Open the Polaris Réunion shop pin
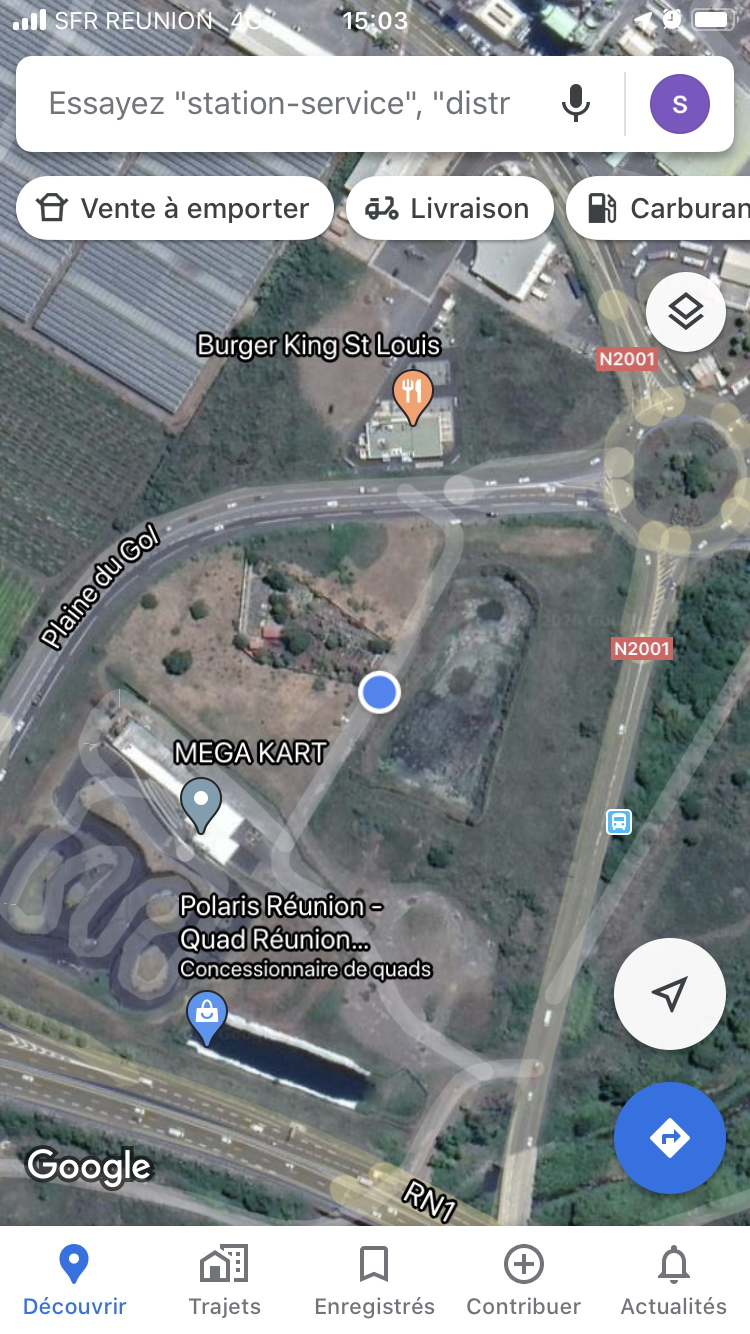This screenshot has height=1334, width=750. point(207,1017)
